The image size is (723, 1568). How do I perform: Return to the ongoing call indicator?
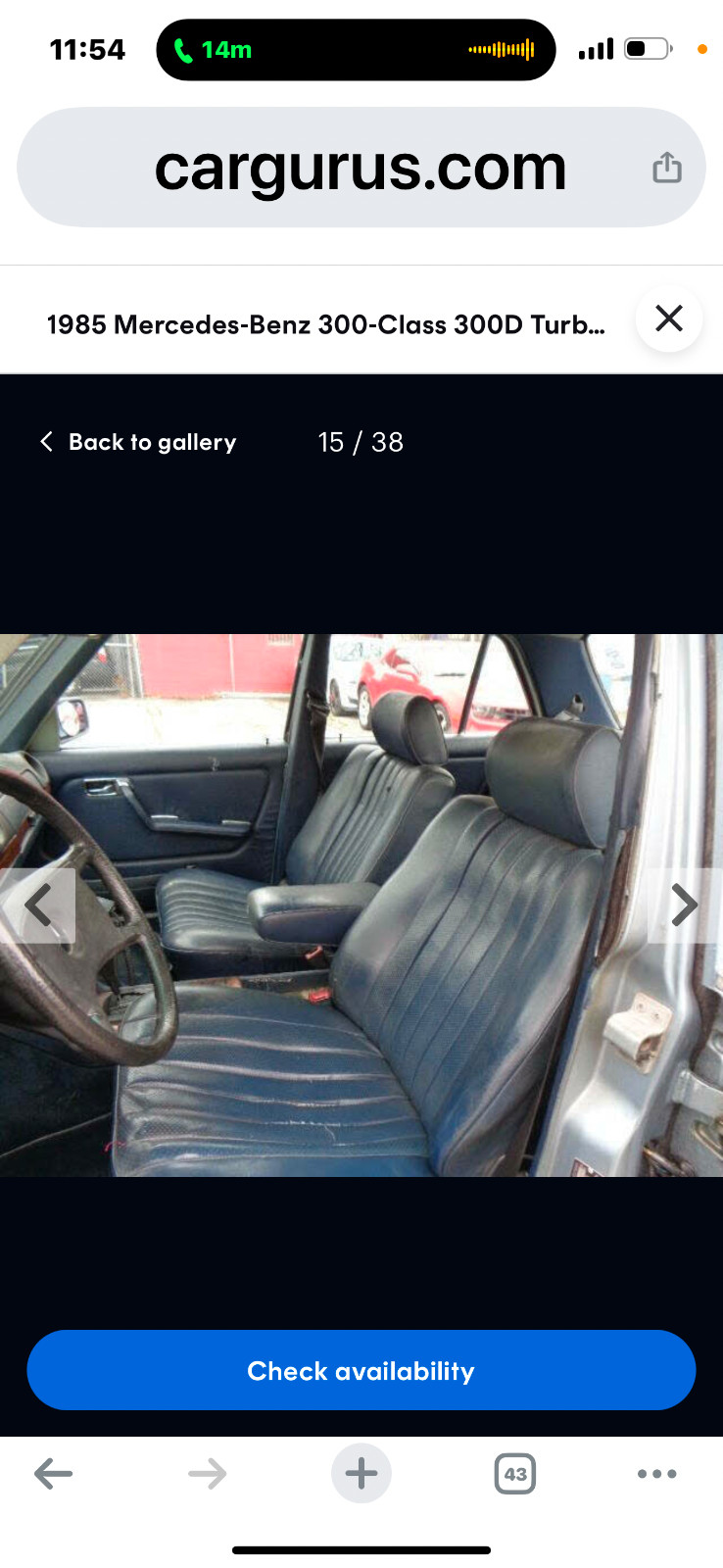213,49
